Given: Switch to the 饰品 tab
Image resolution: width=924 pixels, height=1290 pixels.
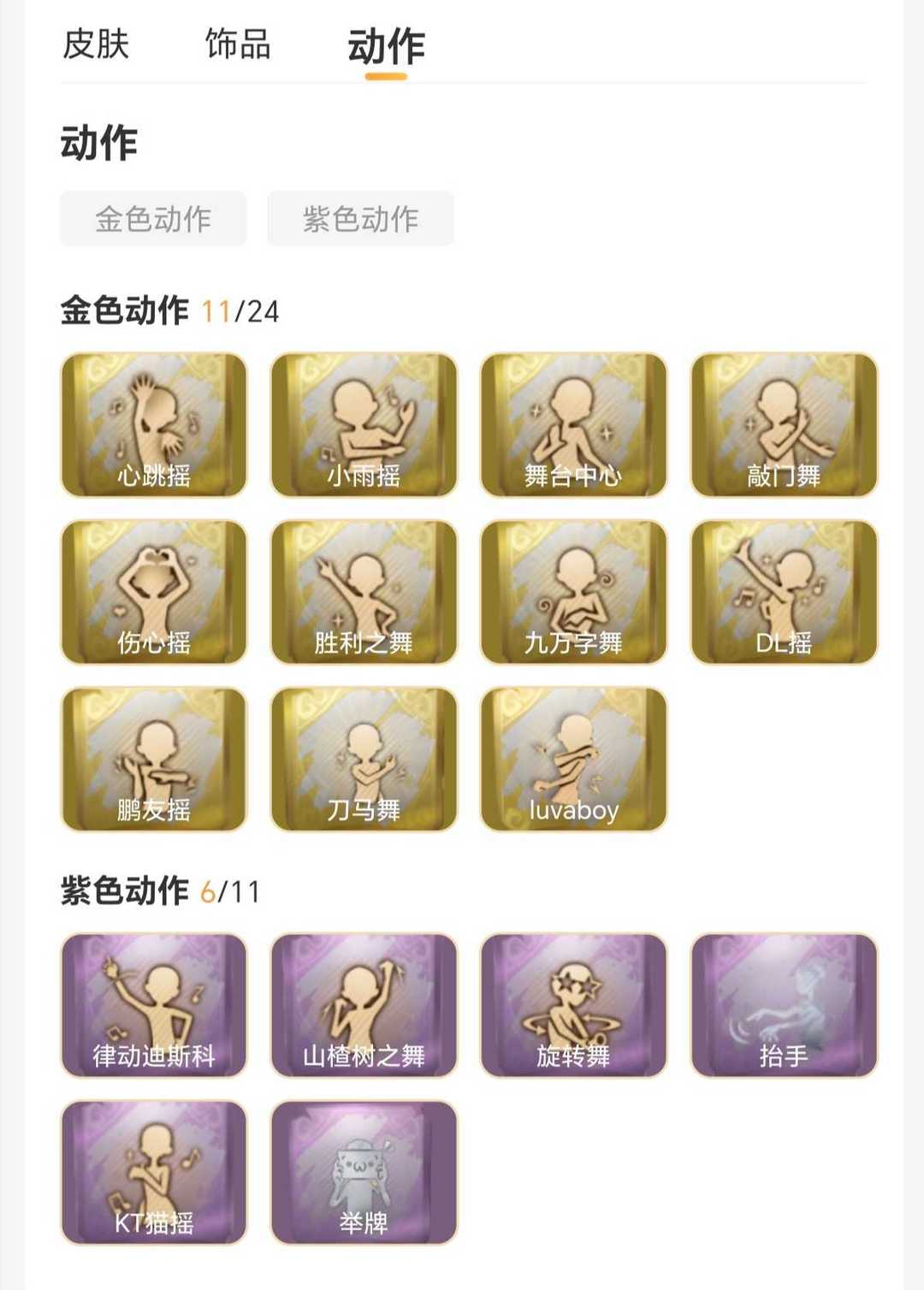Looking at the screenshot, I should 238,44.
